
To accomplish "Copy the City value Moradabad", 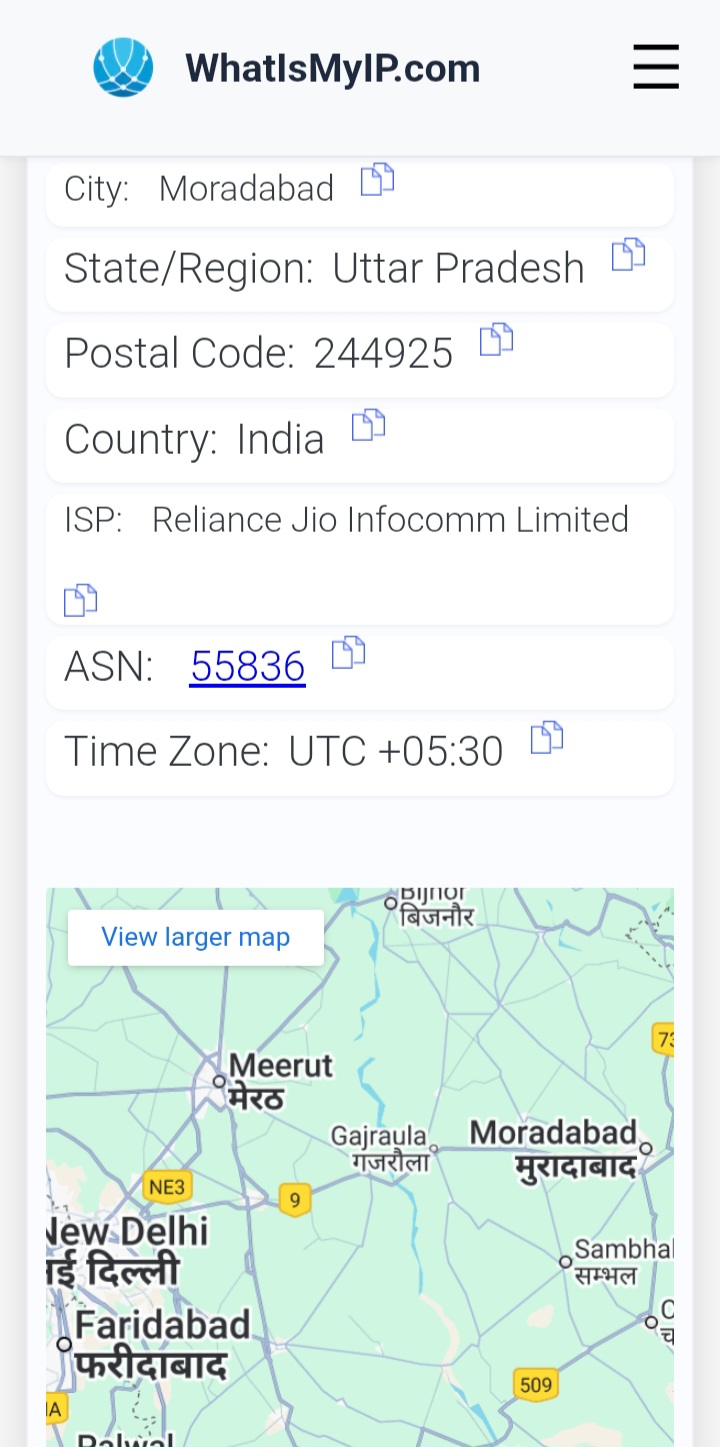I will pyautogui.click(x=377, y=180).
